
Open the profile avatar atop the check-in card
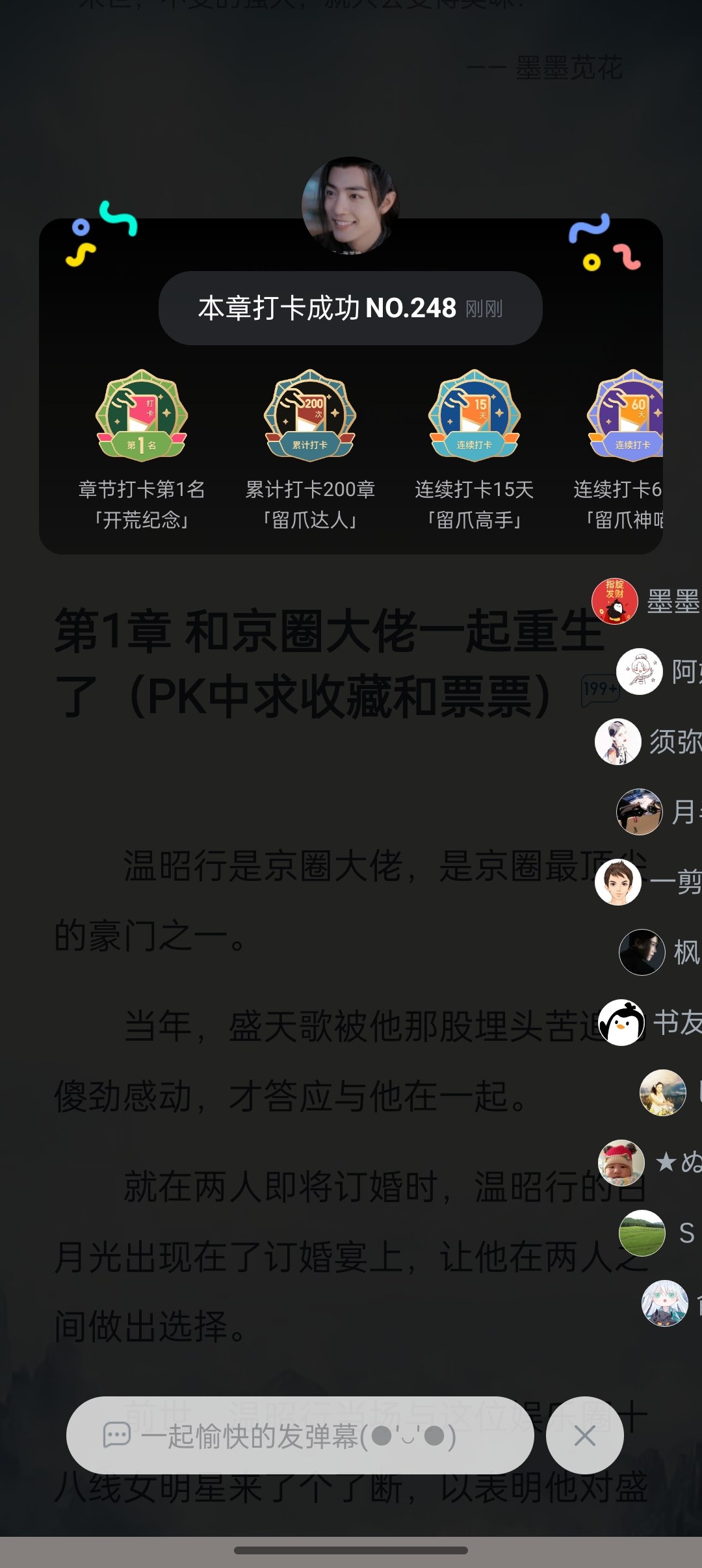click(x=350, y=205)
